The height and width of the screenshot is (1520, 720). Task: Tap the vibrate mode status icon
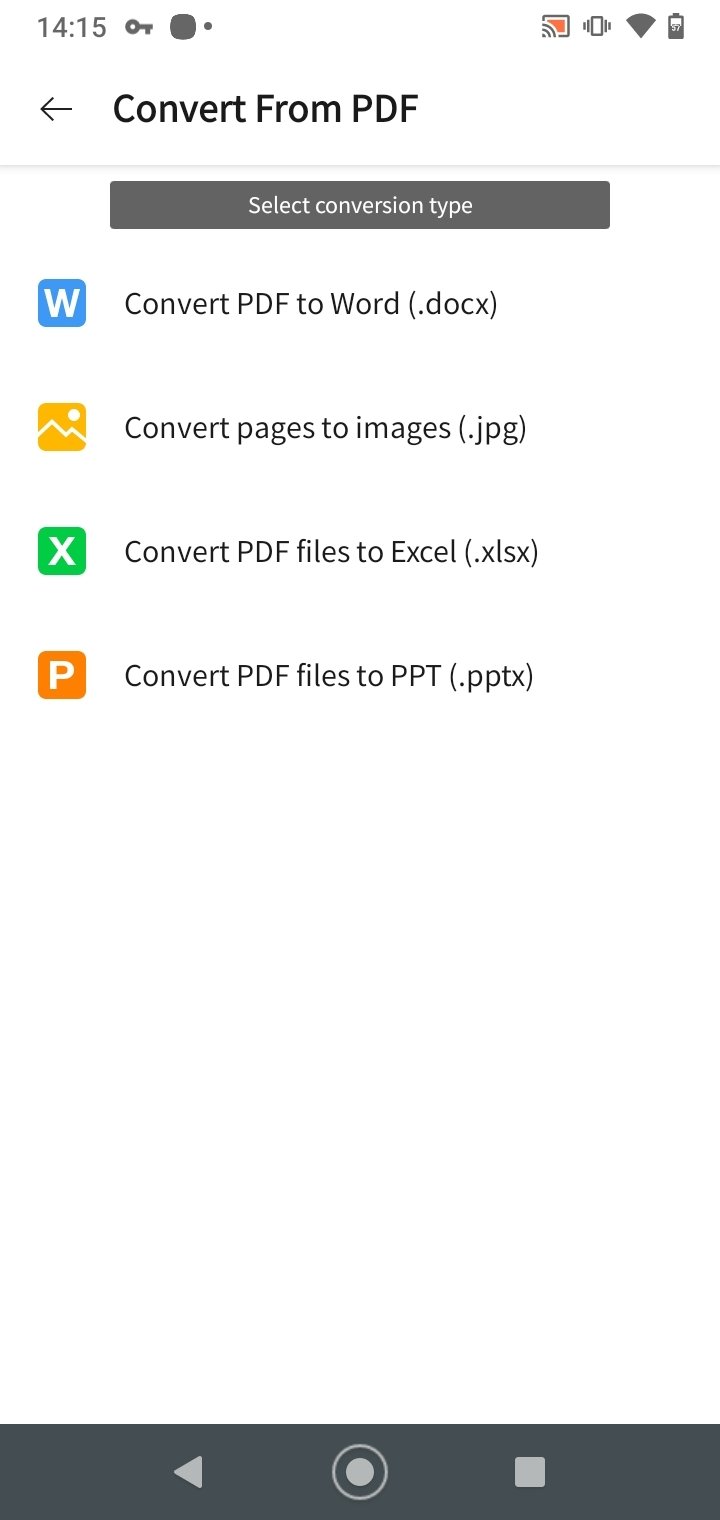[596, 27]
